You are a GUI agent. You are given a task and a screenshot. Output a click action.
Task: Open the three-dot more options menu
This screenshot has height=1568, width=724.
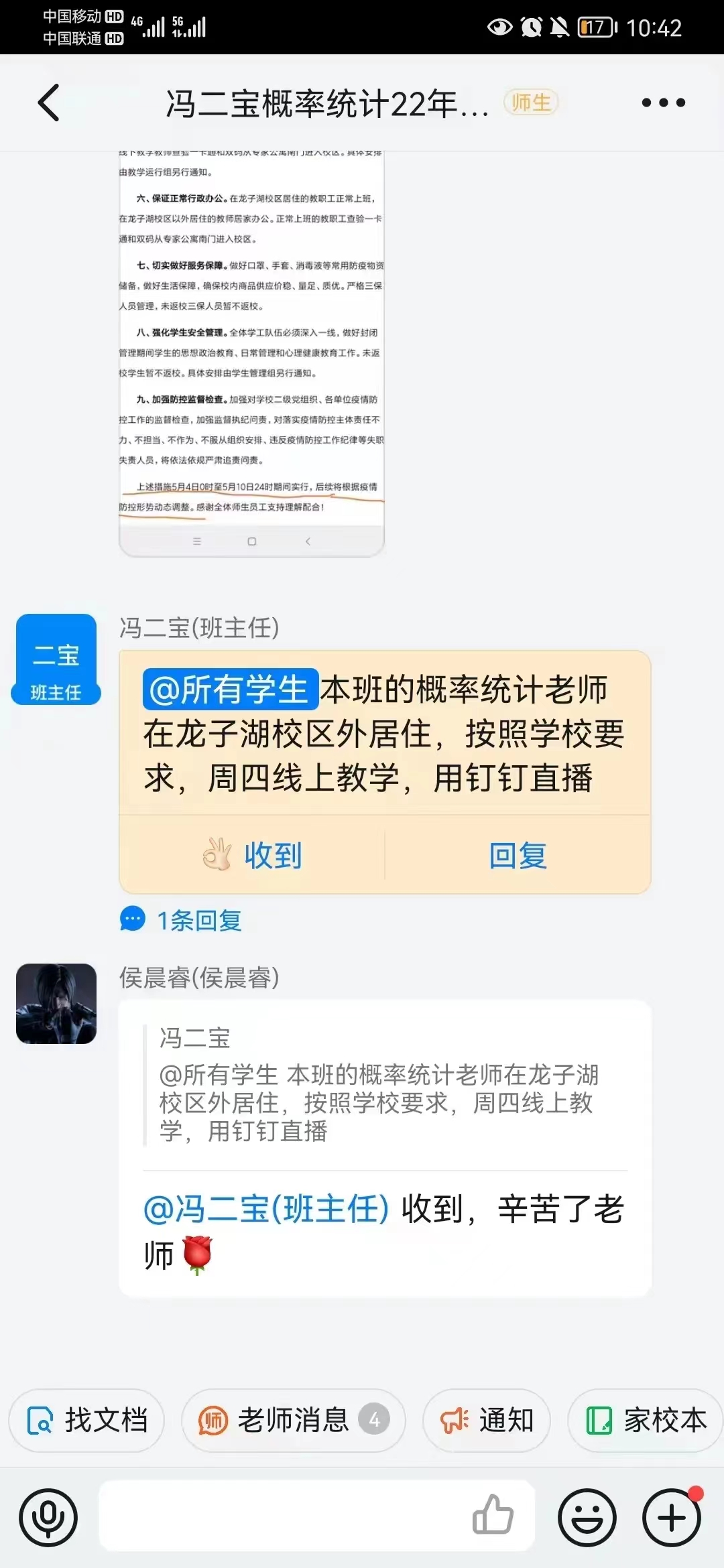[x=663, y=103]
